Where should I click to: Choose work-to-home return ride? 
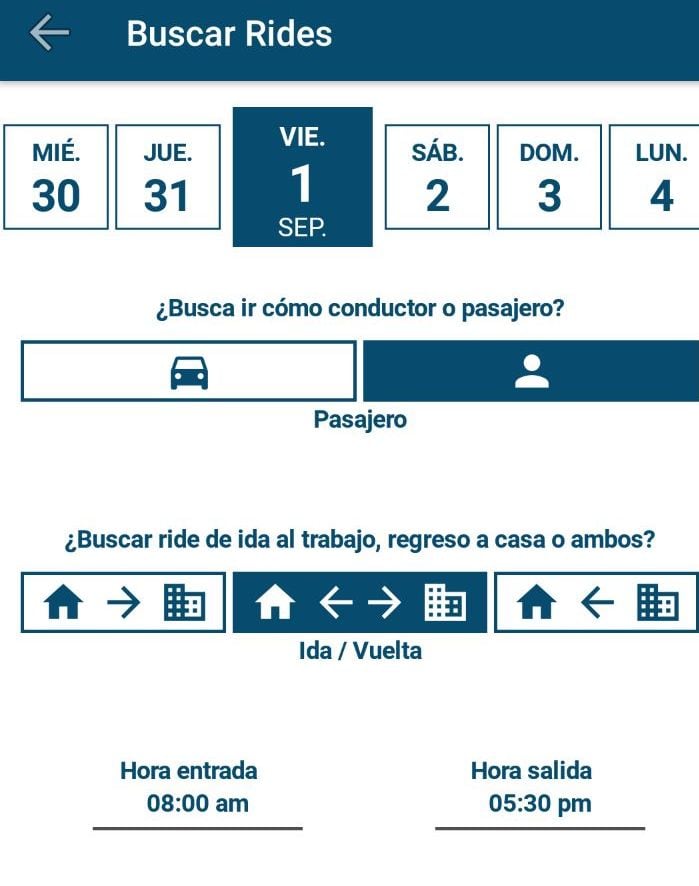pyautogui.click(x=596, y=603)
